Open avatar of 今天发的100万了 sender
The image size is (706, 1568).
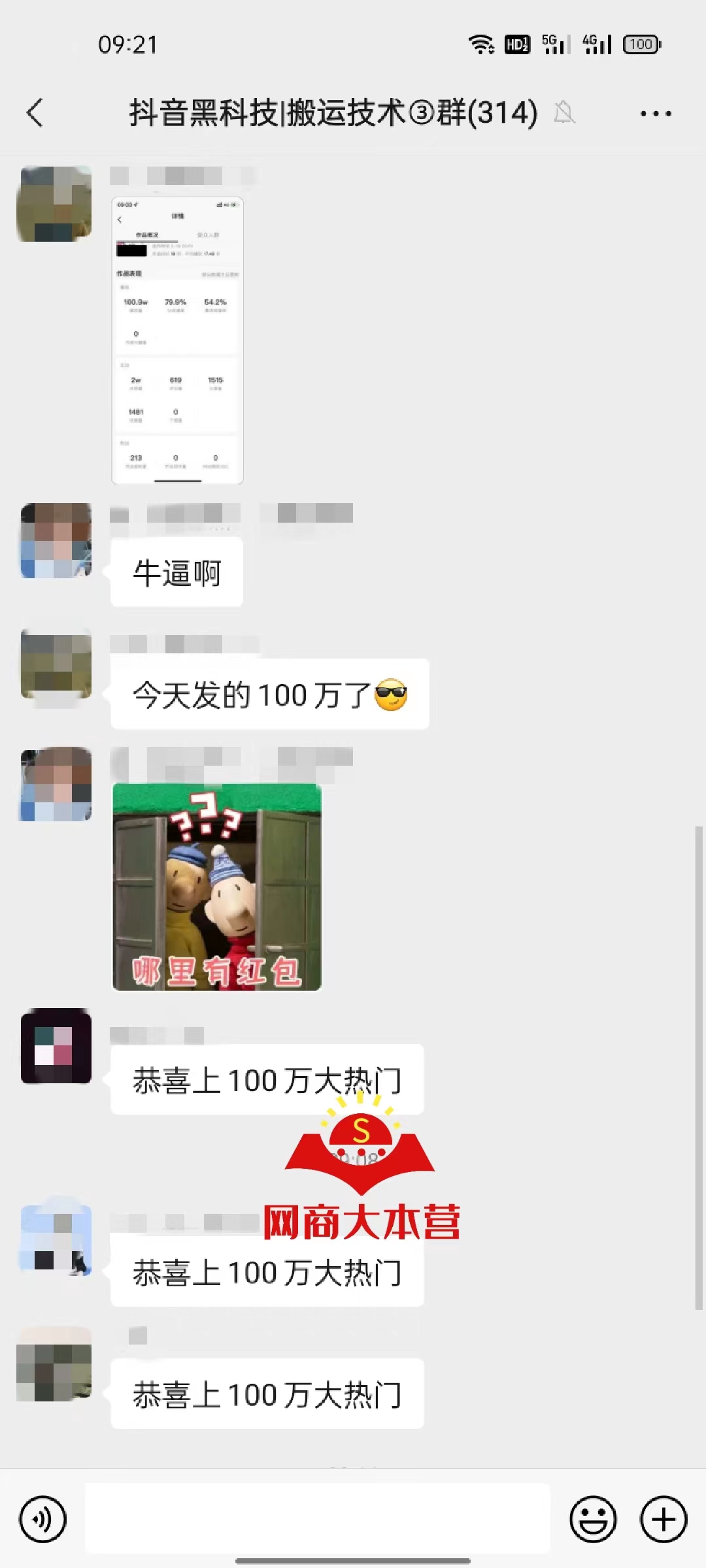(x=56, y=664)
